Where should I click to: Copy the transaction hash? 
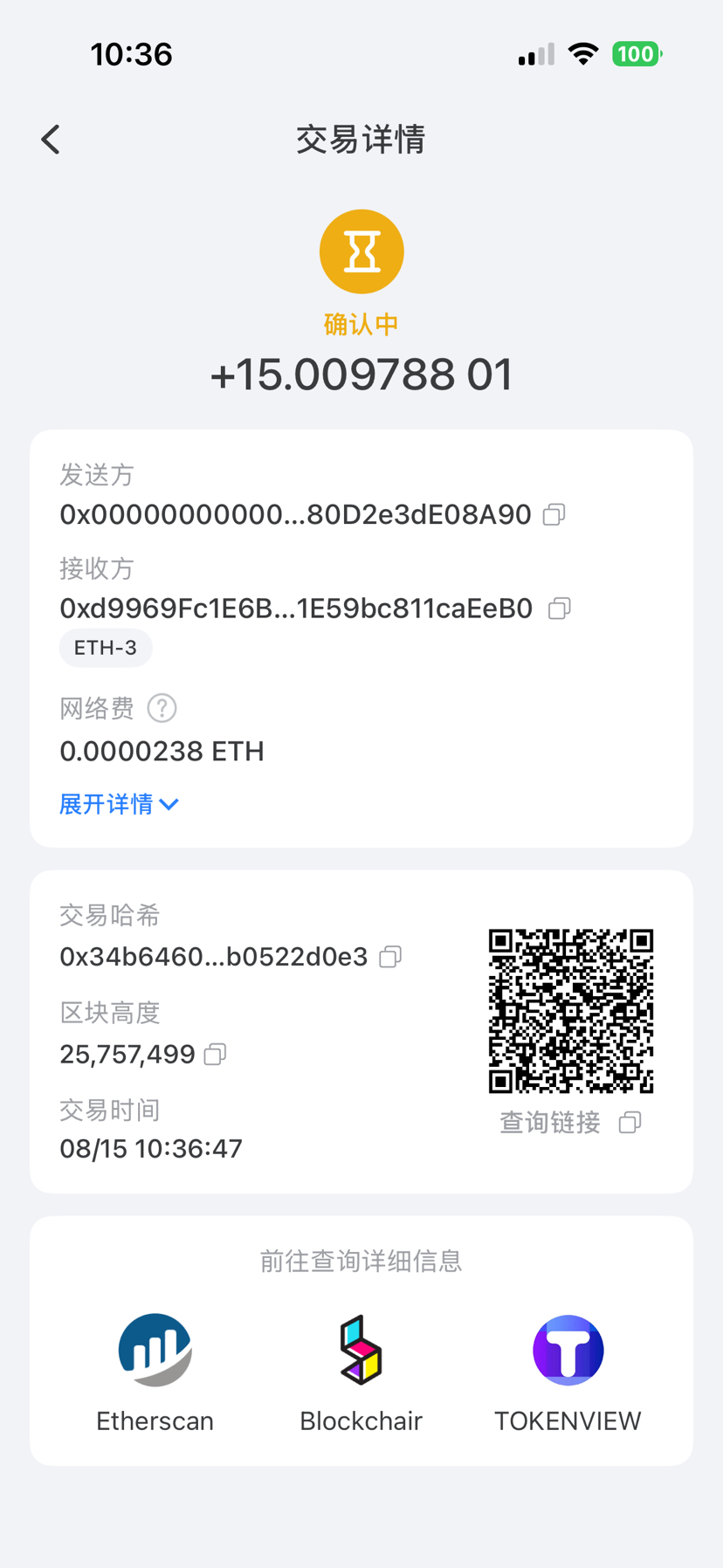390,957
